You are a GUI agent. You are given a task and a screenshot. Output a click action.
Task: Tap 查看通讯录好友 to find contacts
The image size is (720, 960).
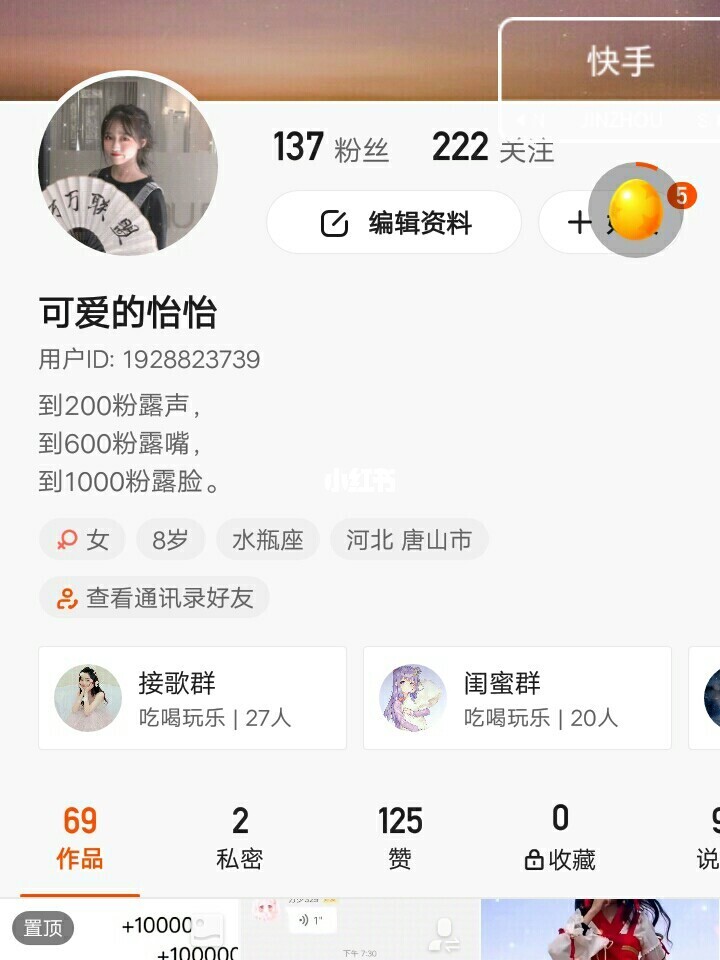[155, 598]
